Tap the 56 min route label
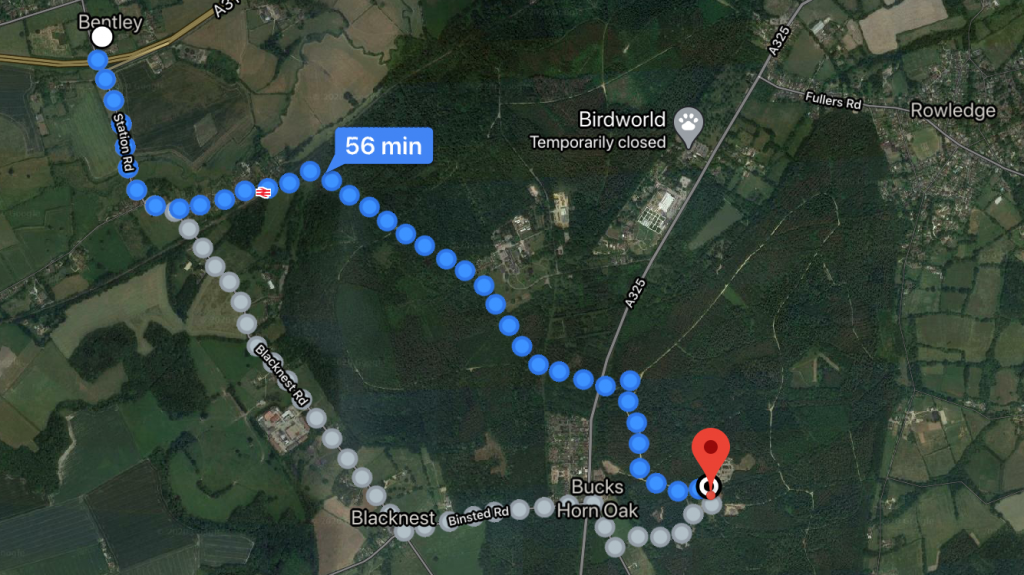The width and height of the screenshot is (1024, 575). tap(383, 146)
